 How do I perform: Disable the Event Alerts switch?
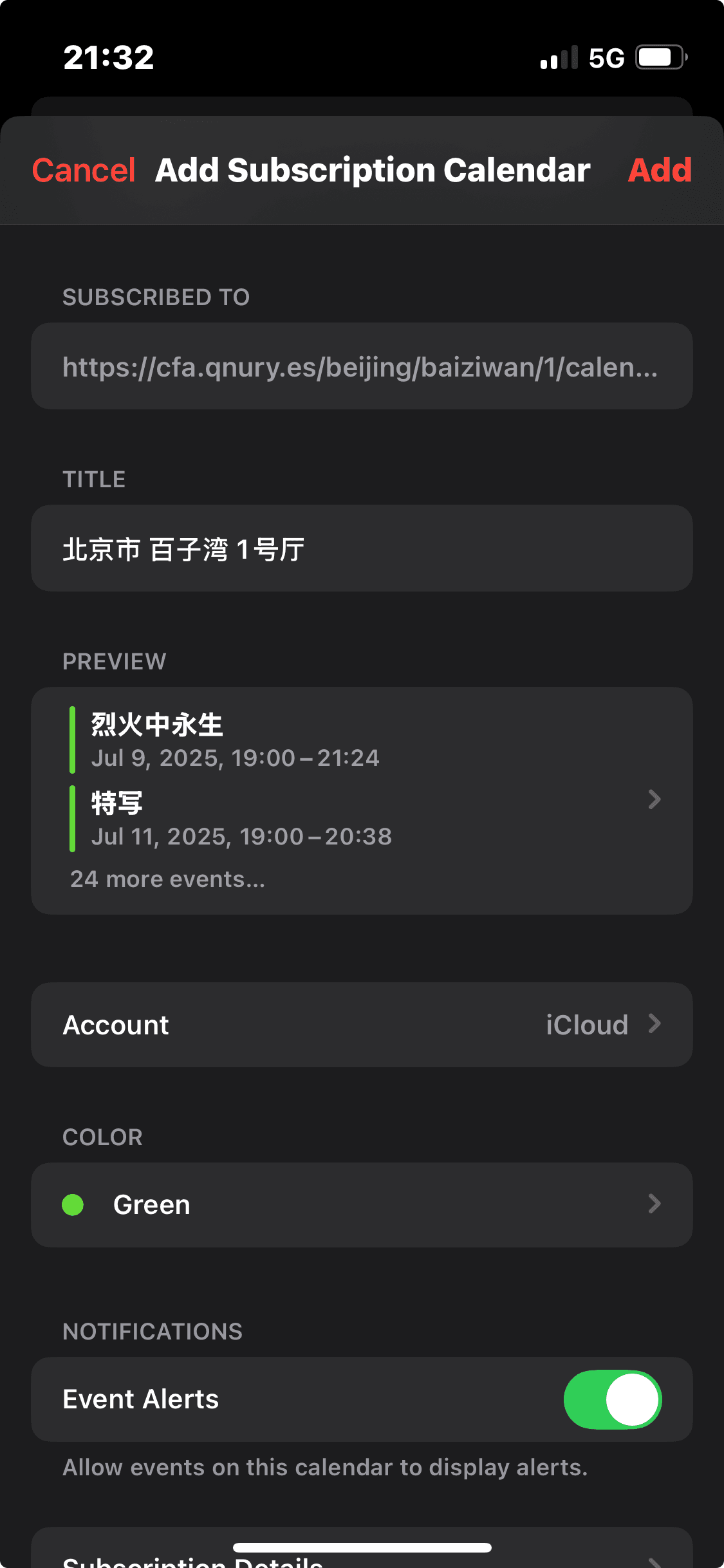click(x=613, y=1399)
